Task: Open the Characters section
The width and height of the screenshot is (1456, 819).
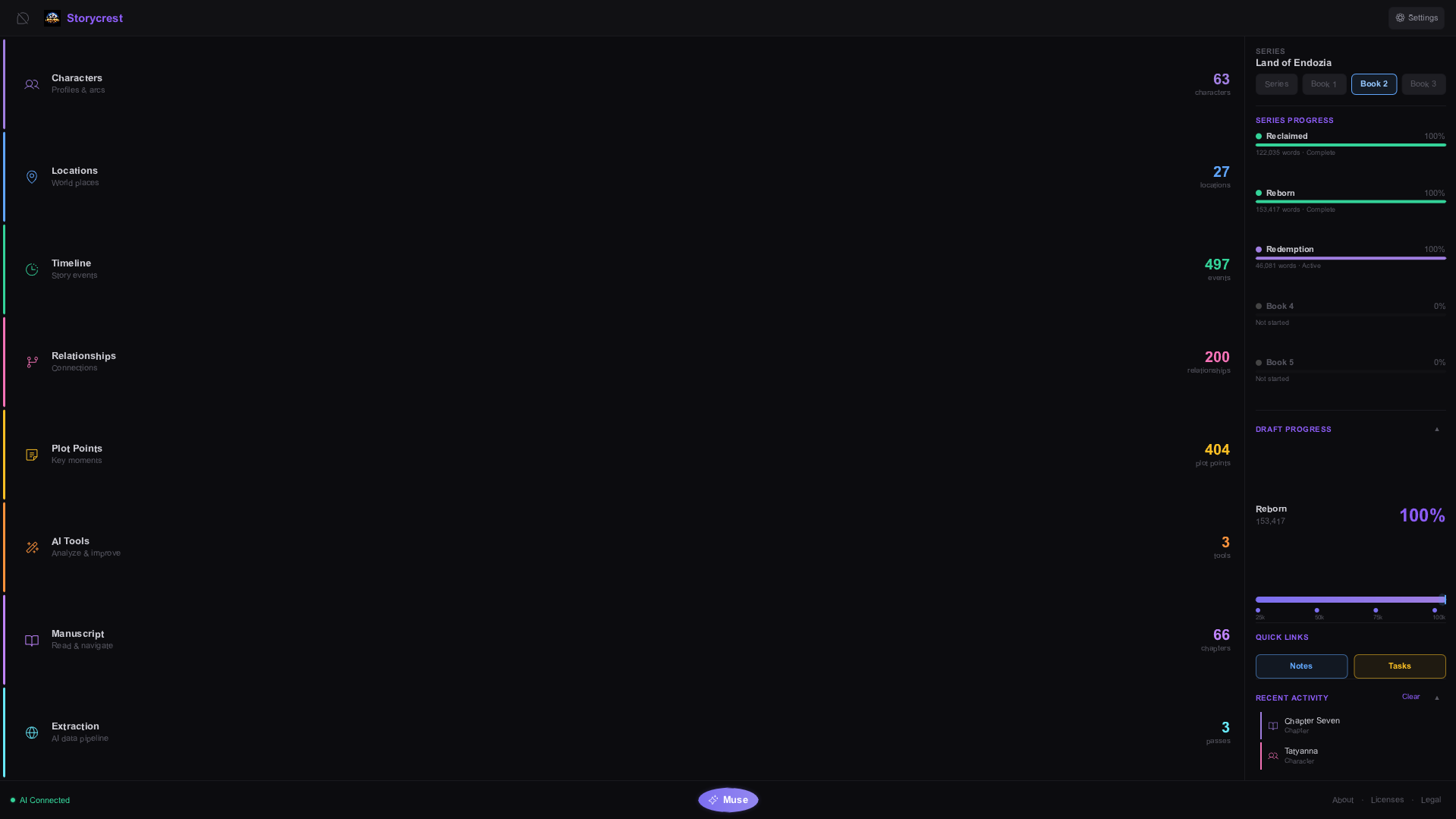Action: click(x=77, y=83)
